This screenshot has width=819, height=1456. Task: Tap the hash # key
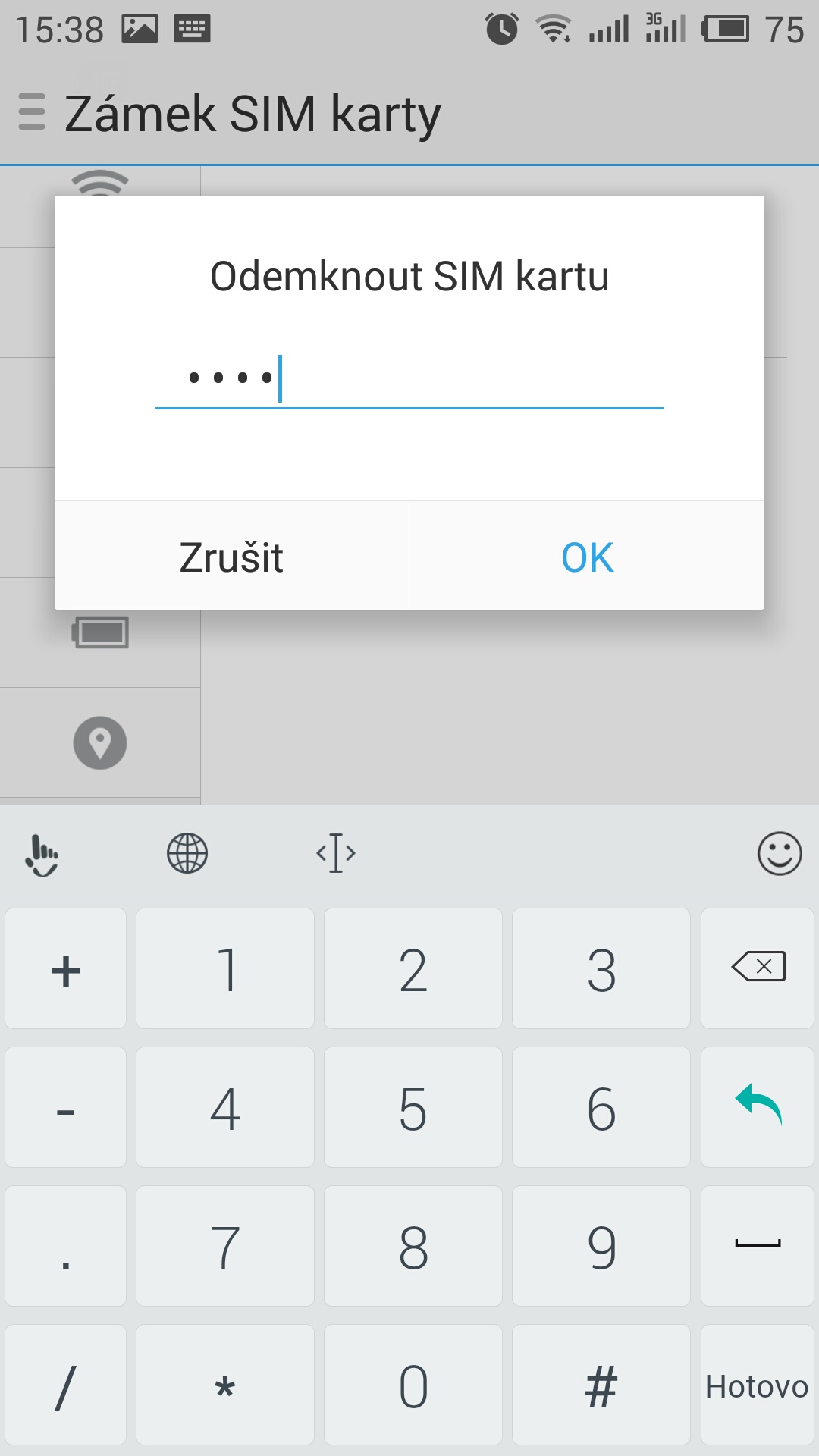tap(601, 1385)
